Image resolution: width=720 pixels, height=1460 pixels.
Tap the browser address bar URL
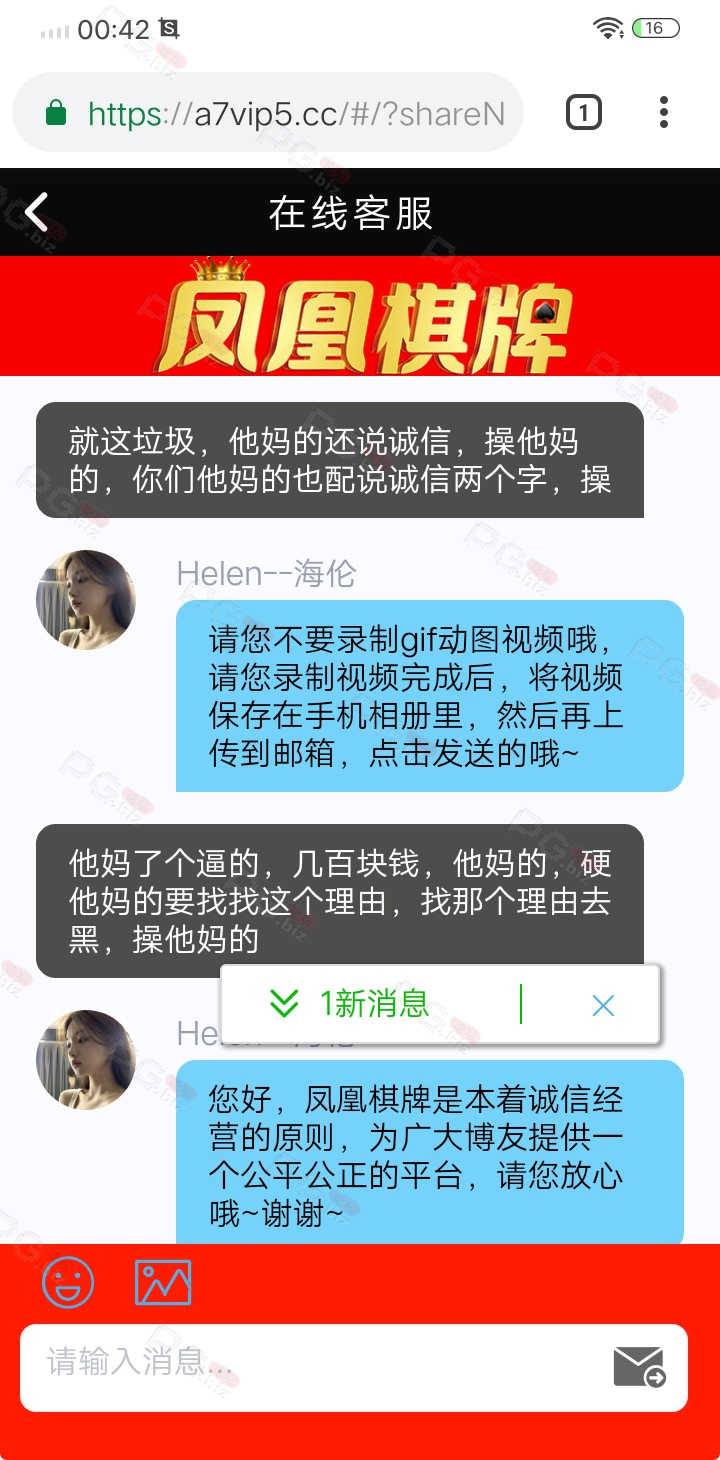click(x=296, y=113)
